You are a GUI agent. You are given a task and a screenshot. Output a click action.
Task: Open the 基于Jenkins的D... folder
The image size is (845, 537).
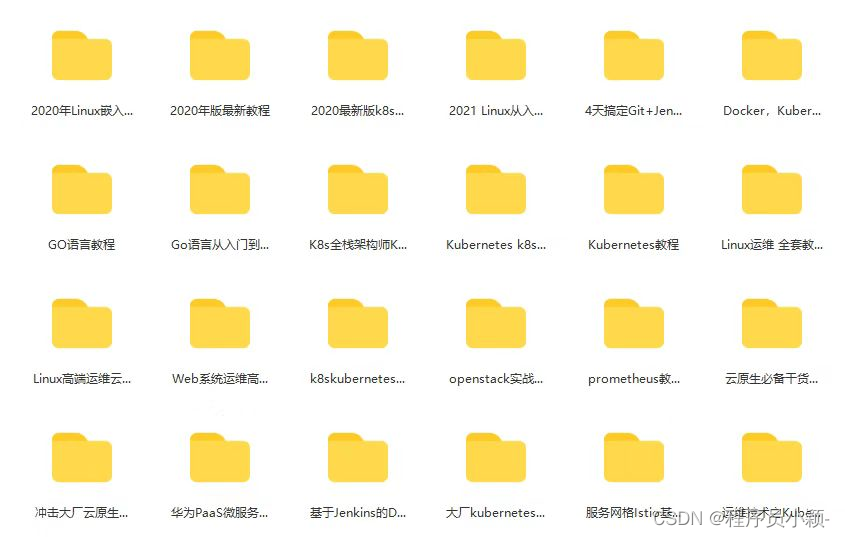(x=358, y=458)
